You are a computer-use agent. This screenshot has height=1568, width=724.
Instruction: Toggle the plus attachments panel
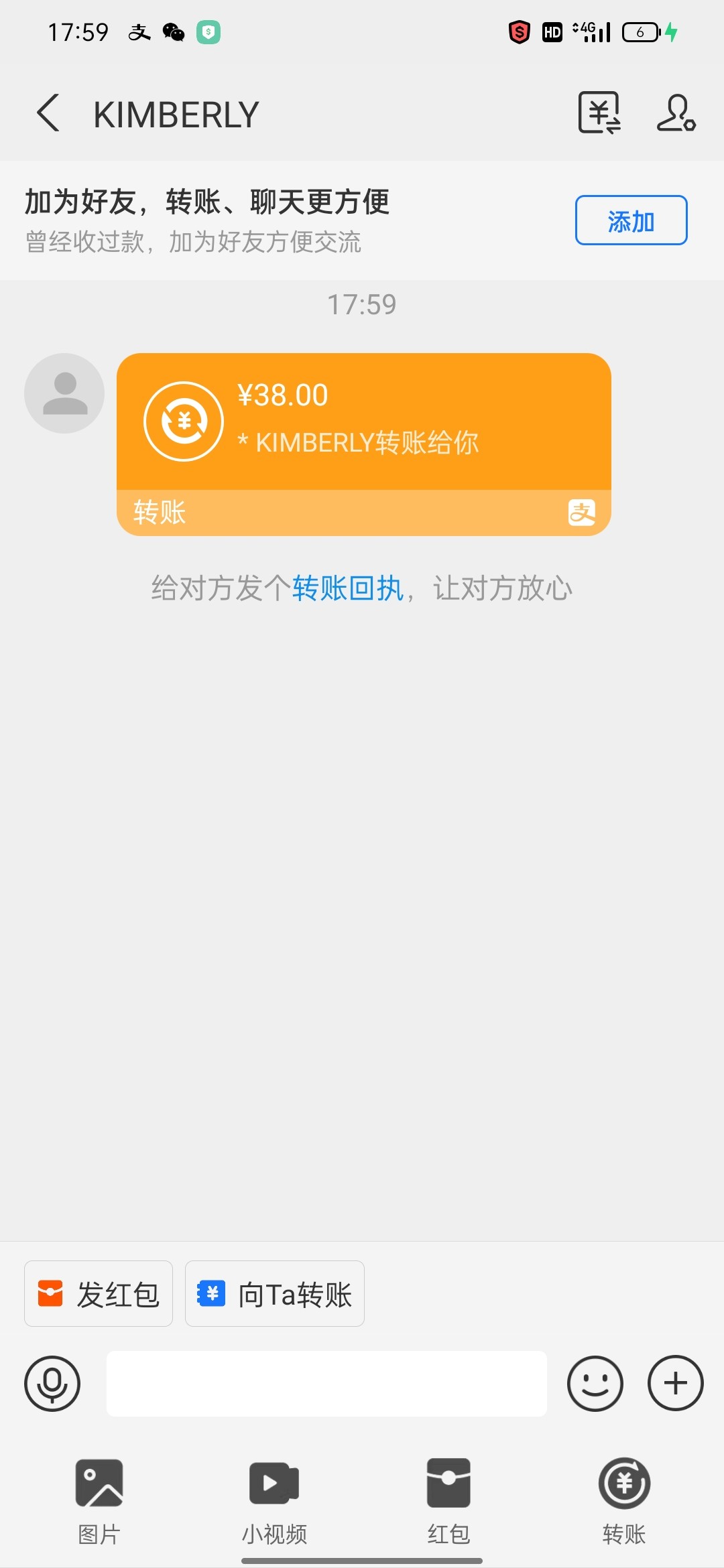pyautogui.click(x=675, y=1384)
